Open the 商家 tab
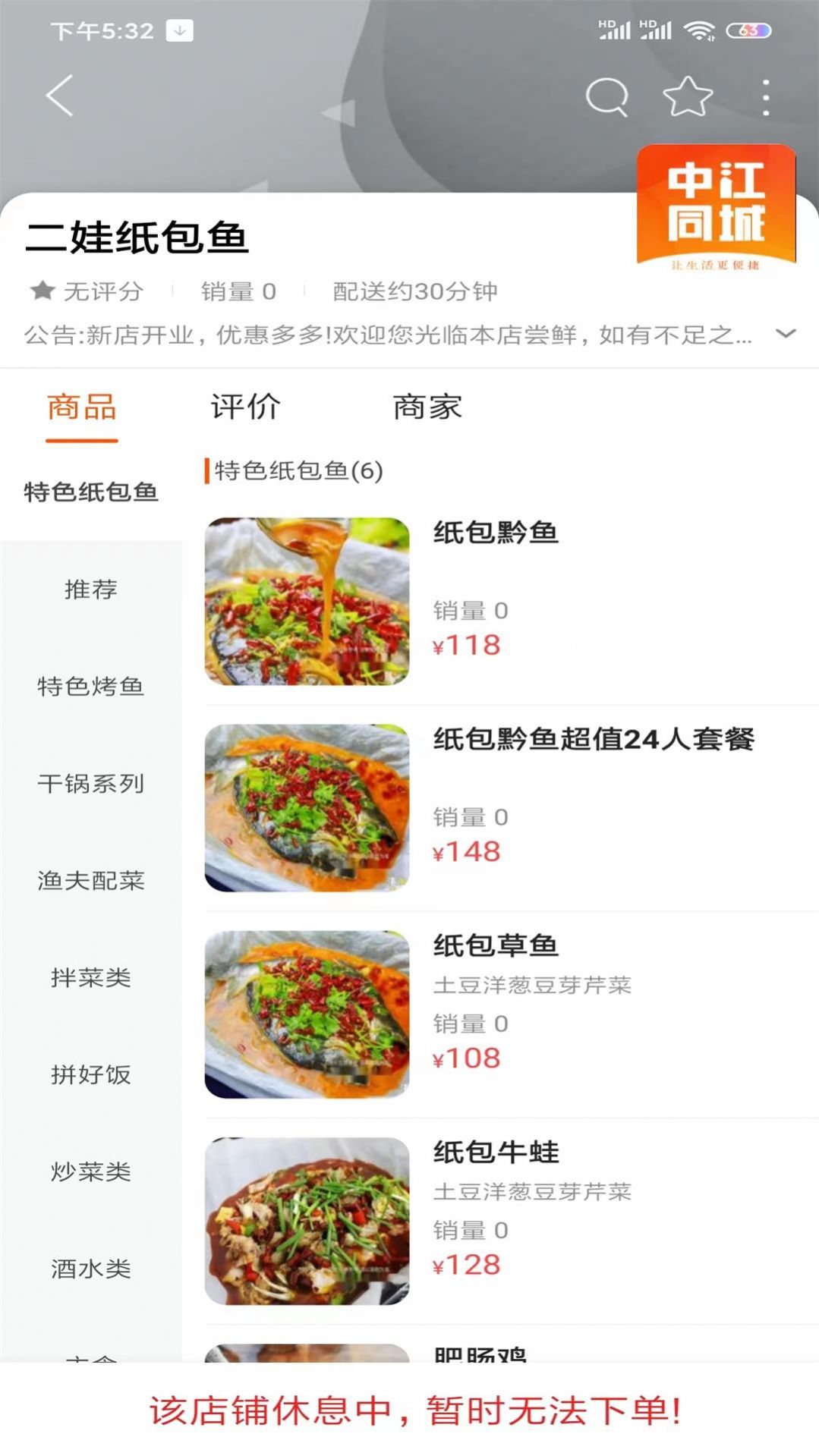 click(x=427, y=407)
